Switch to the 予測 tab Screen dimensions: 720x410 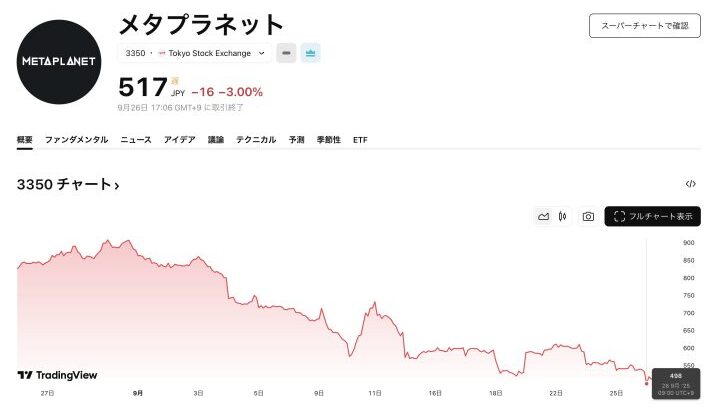tap(297, 140)
